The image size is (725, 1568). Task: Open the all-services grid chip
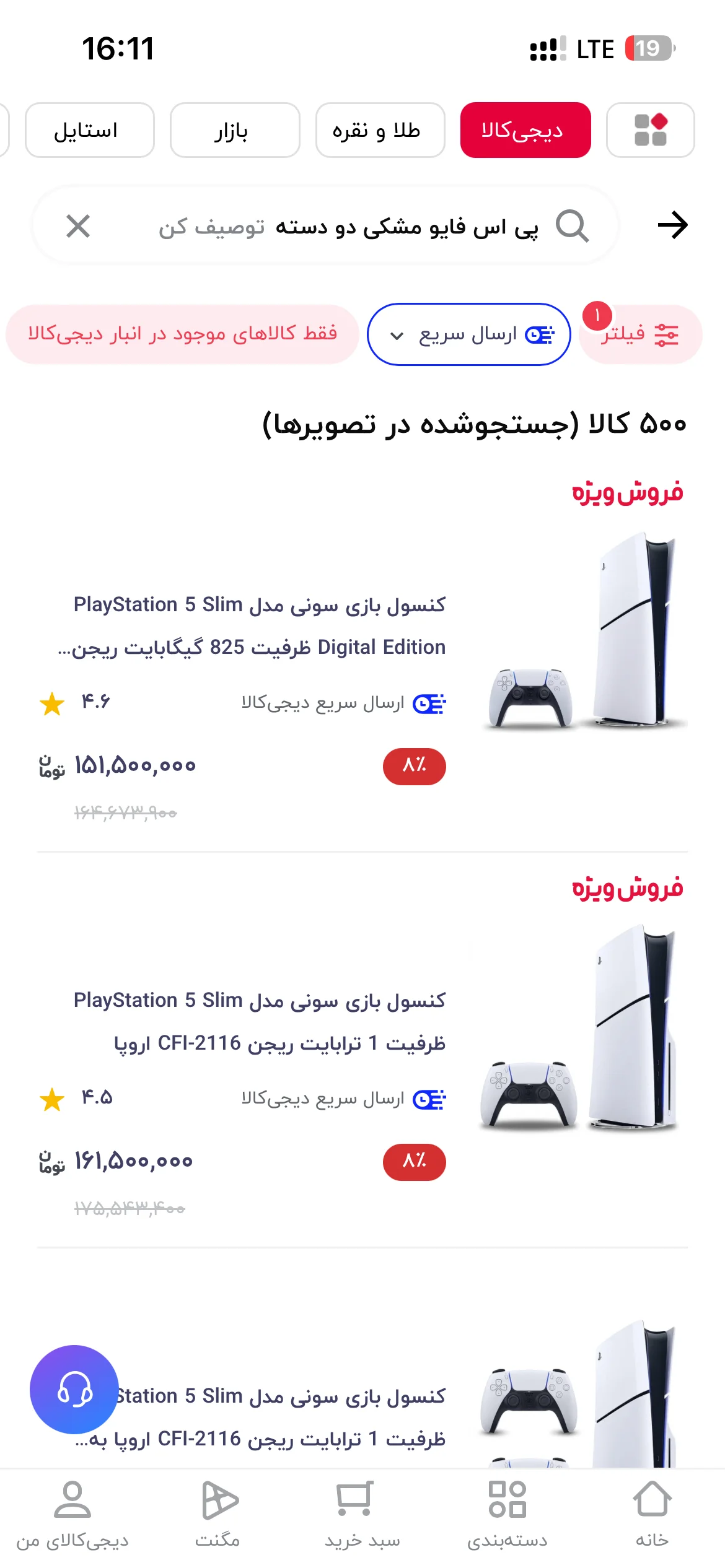651,130
